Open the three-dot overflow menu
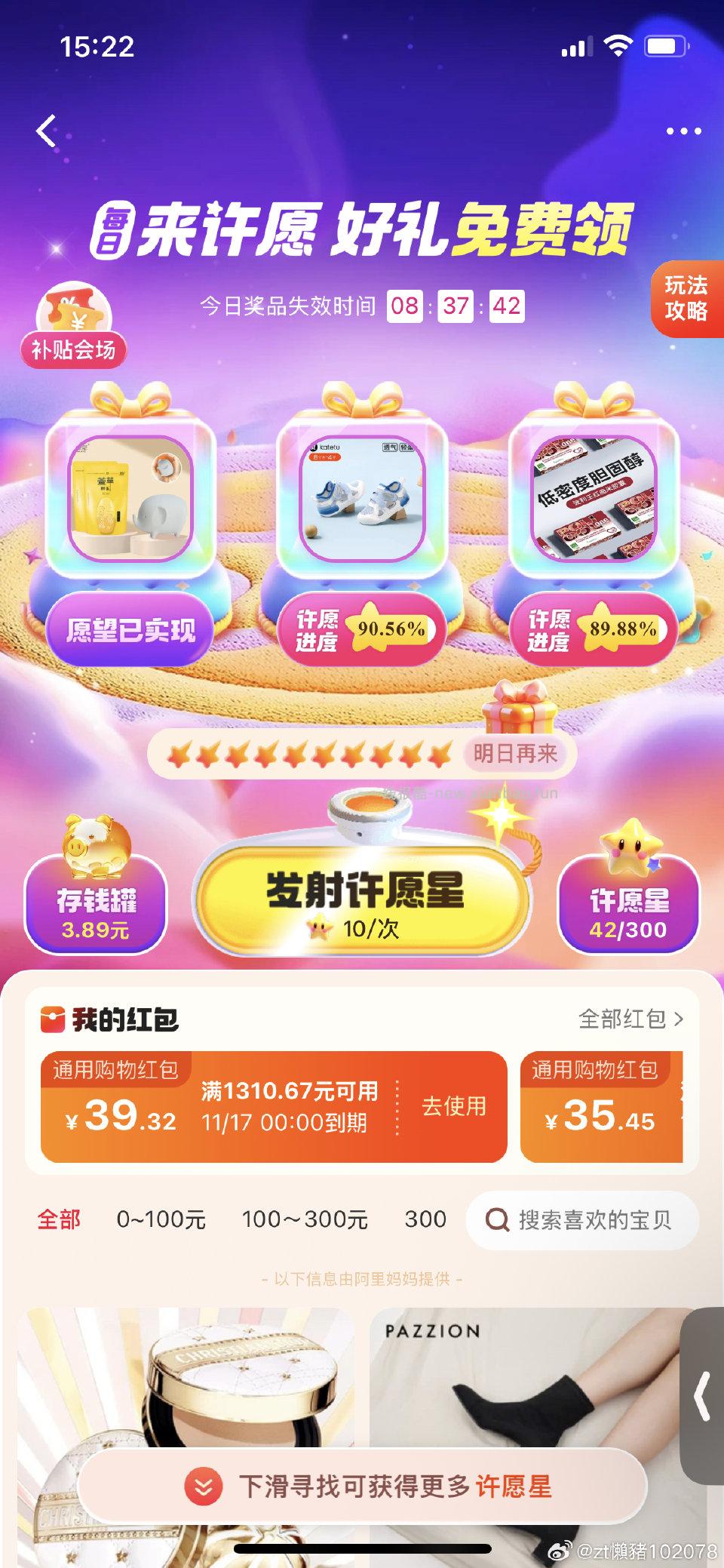Image resolution: width=724 pixels, height=1568 pixels. [683, 131]
